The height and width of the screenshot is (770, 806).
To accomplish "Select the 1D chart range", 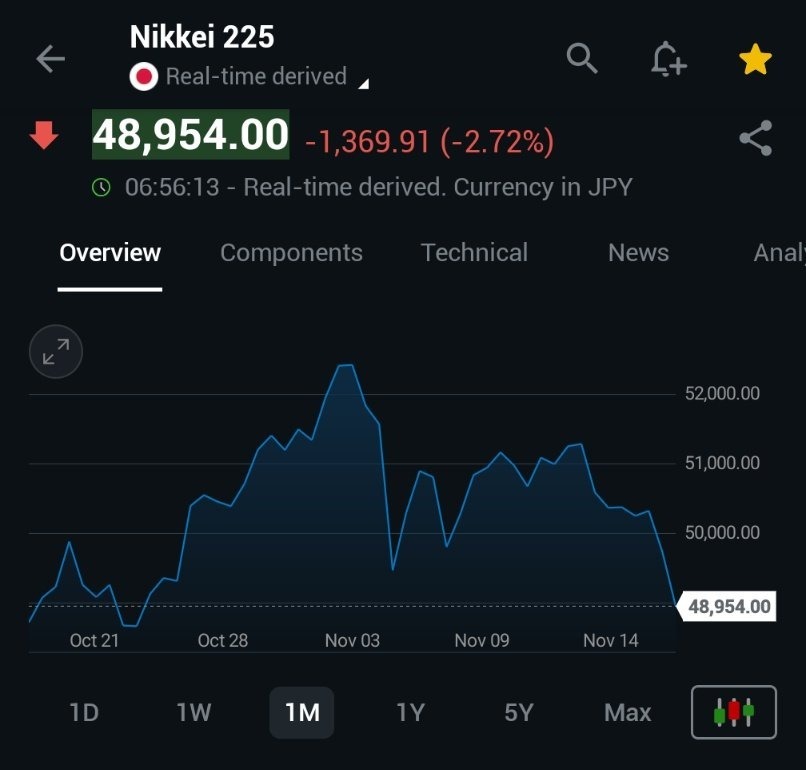I will [x=84, y=713].
